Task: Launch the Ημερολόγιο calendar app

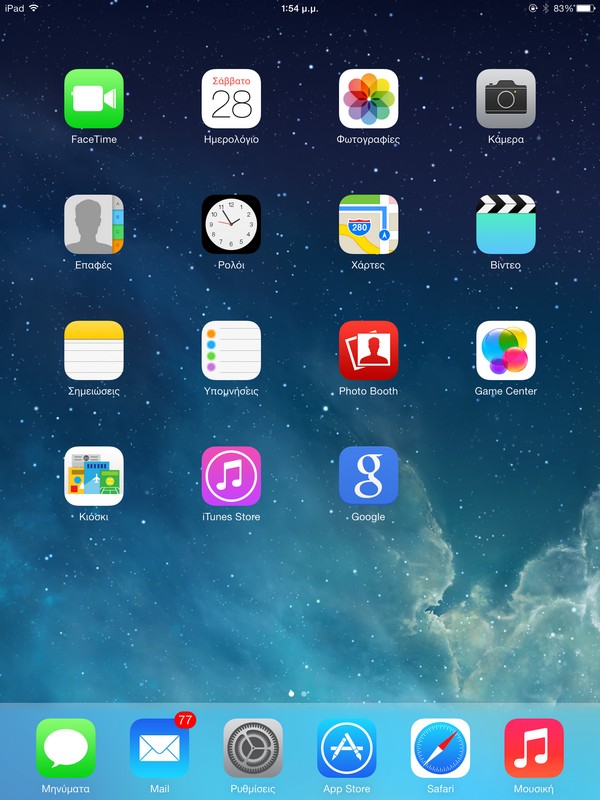Action: (x=231, y=98)
